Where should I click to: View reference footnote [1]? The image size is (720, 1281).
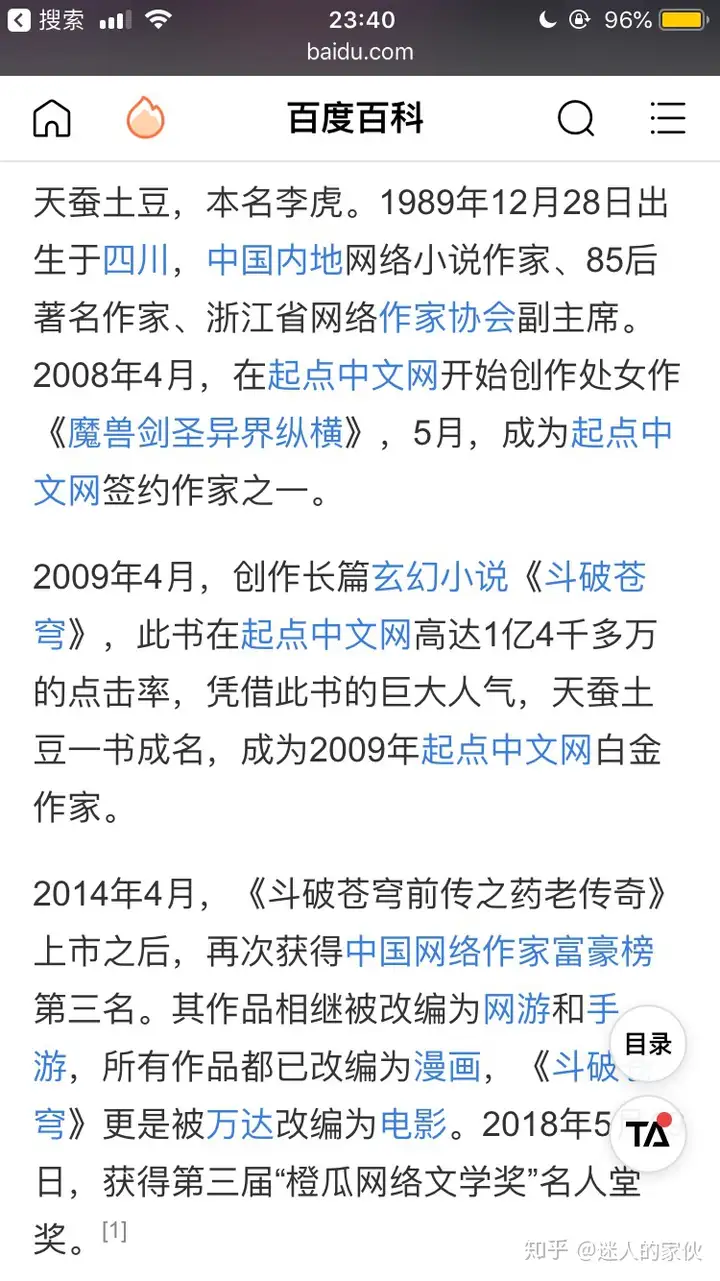point(114,1231)
